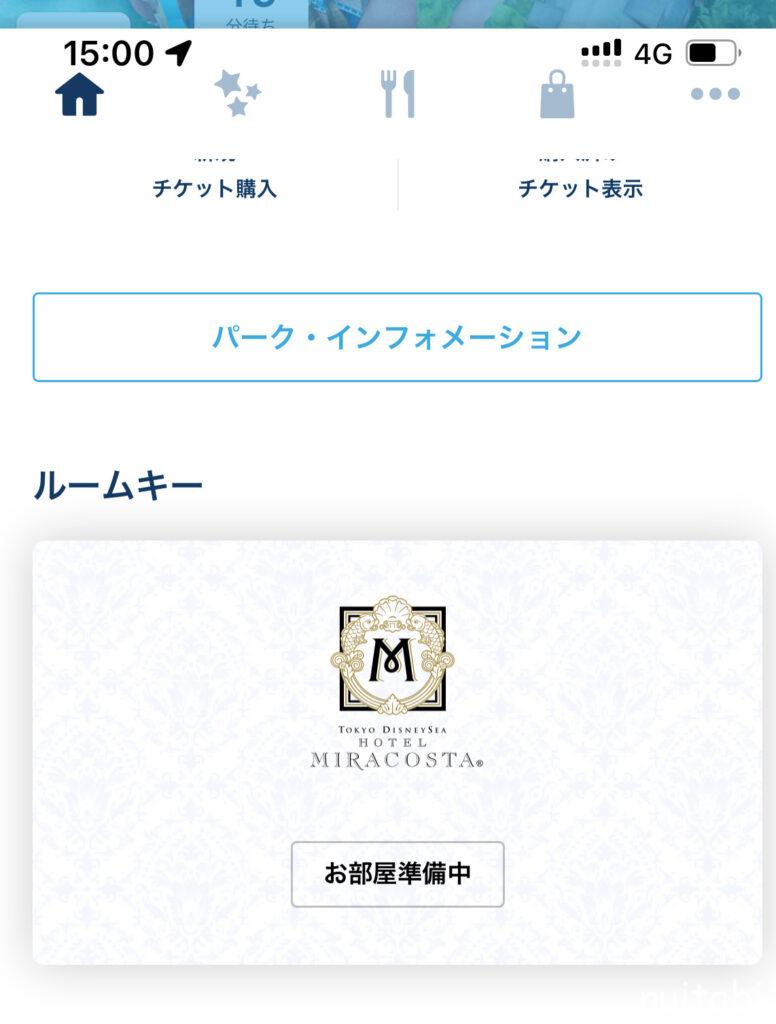776x1024 pixels.
Task: Tap the パーク・インフォメーション button
Action: point(397,337)
